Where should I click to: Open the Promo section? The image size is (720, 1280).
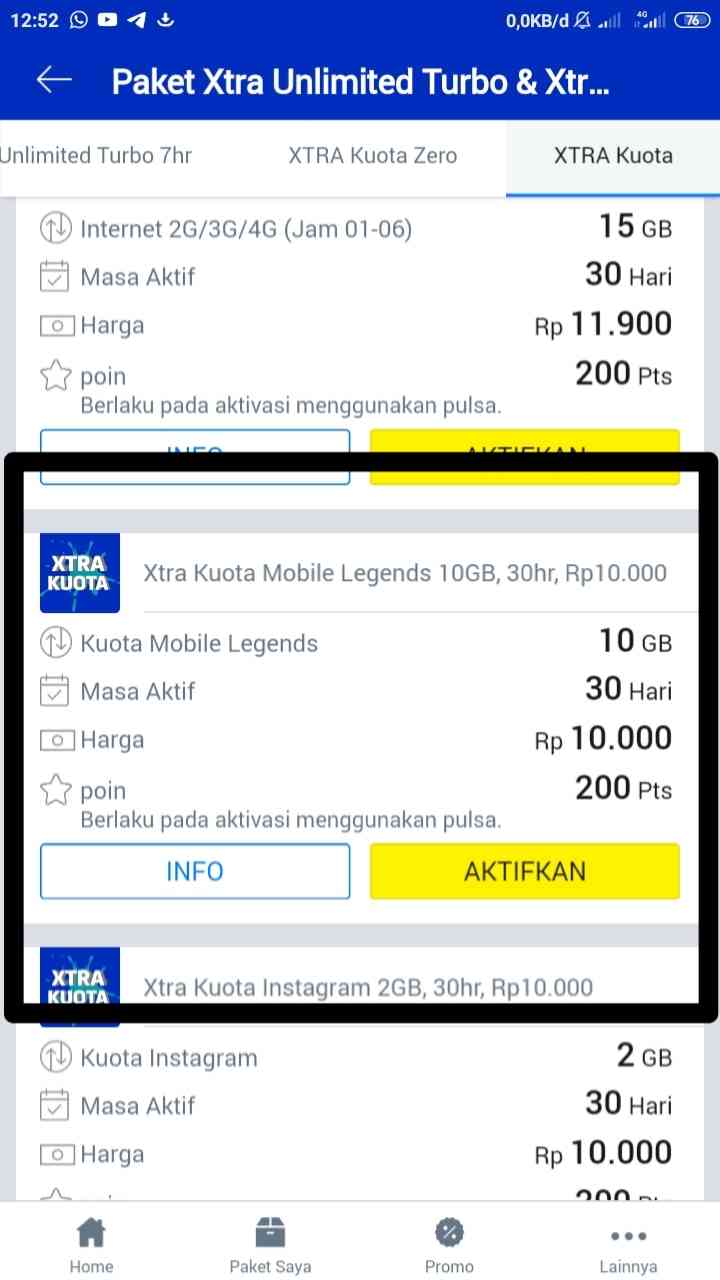pos(449,1245)
